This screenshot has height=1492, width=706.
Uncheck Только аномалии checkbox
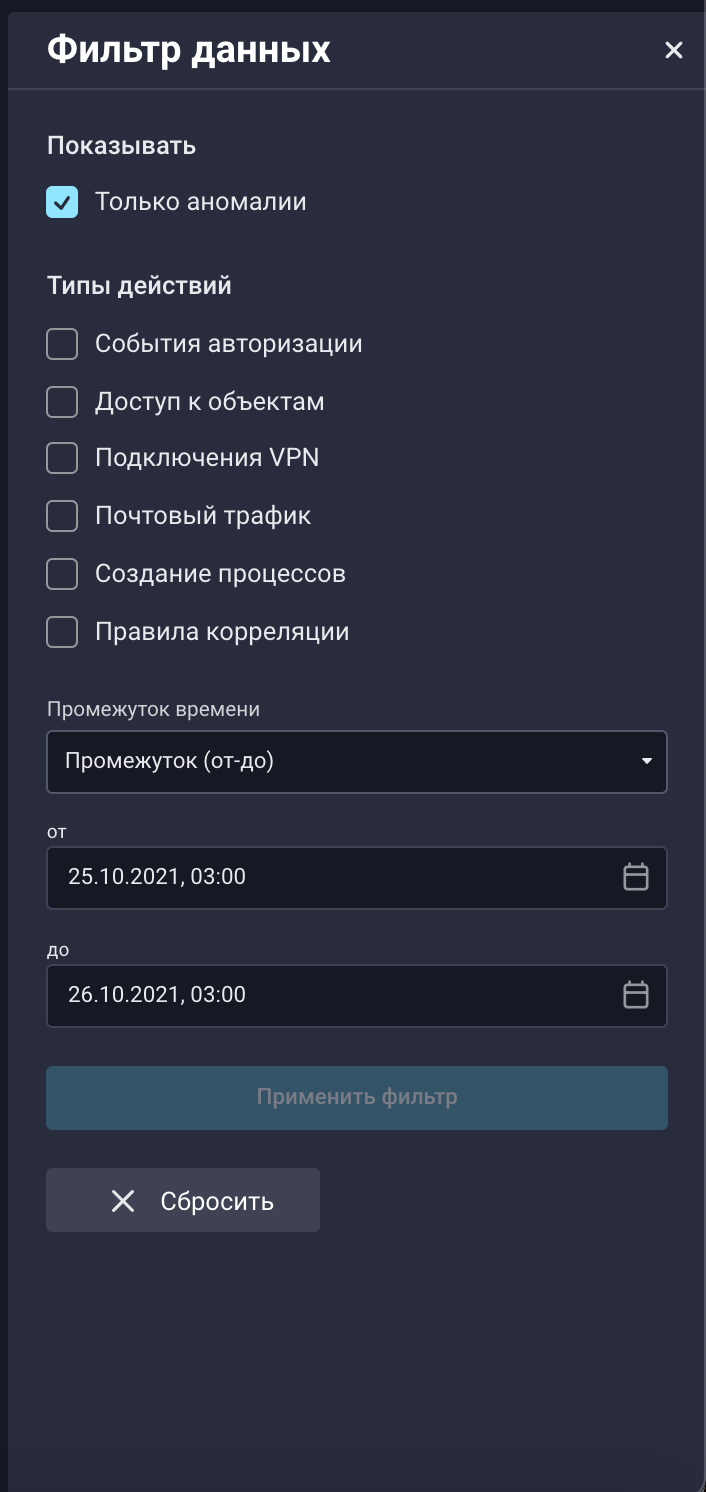pos(62,203)
